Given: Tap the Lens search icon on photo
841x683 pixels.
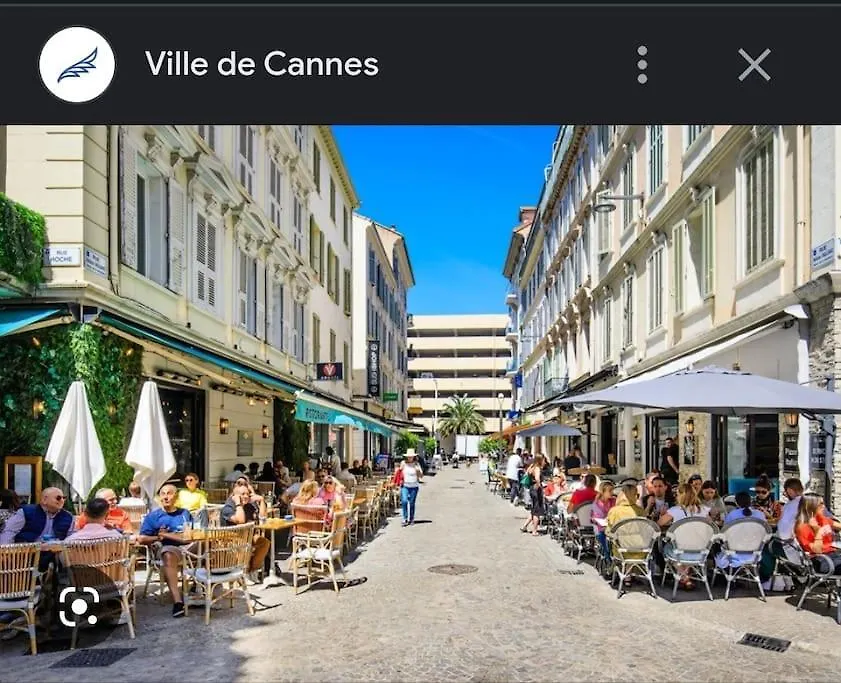Looking at the screenshot, I should point(79,606).
